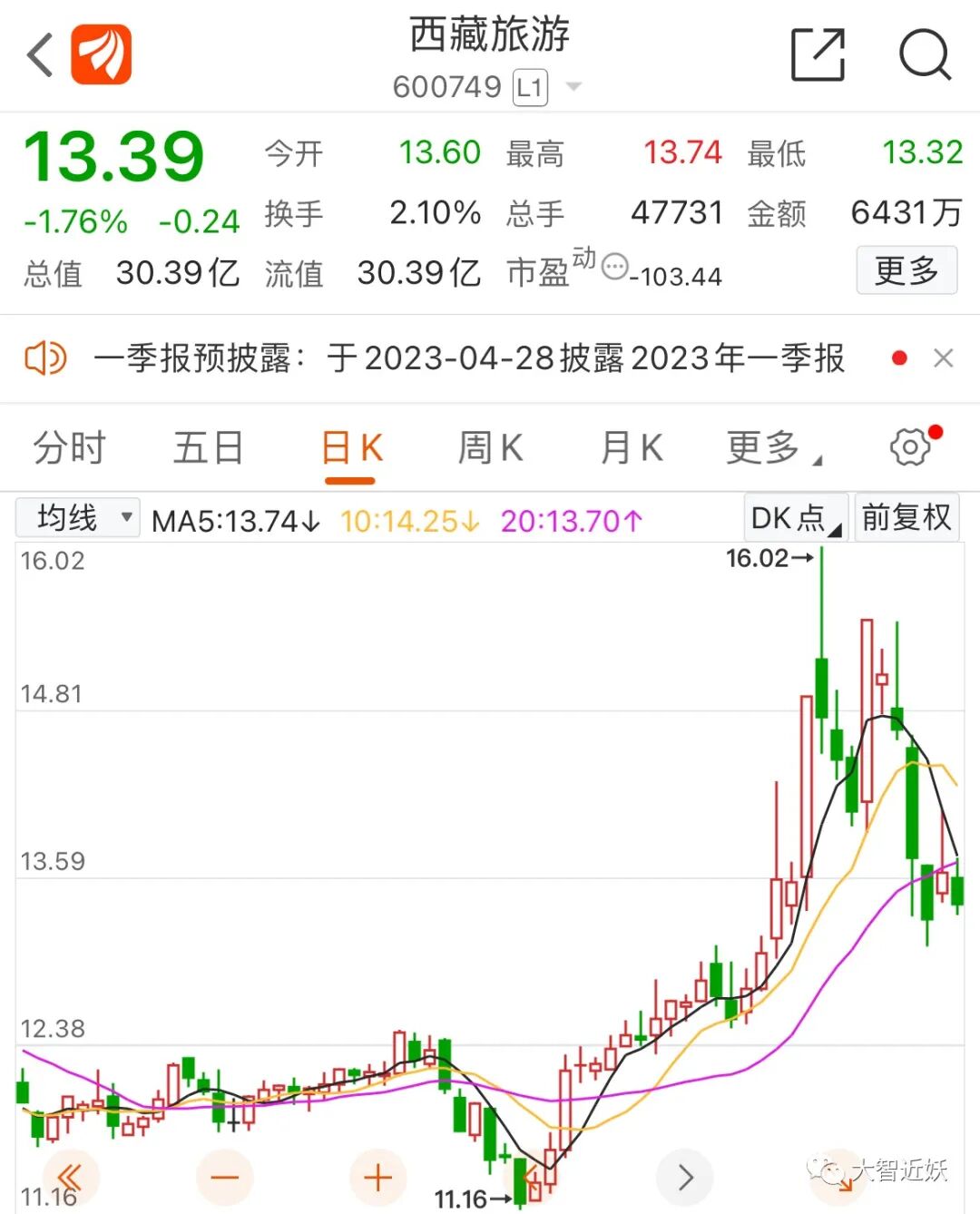Expand the 更多 chart period options
This screenshot has height=1214, width=980.
pyautogui.click(x=773, y=448)
